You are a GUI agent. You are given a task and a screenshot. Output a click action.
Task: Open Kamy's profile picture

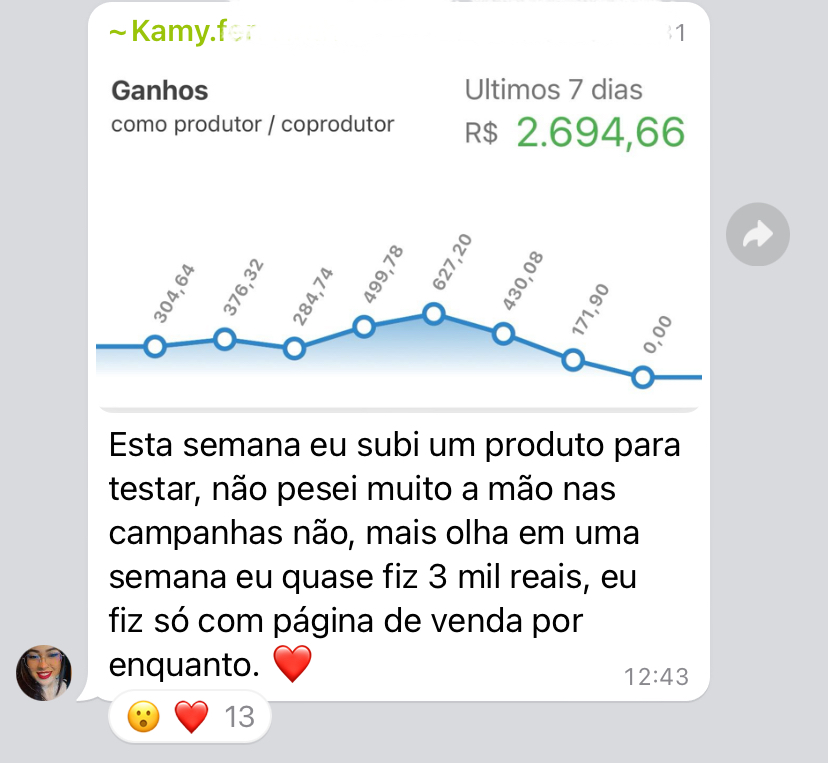tap(44, 673)
